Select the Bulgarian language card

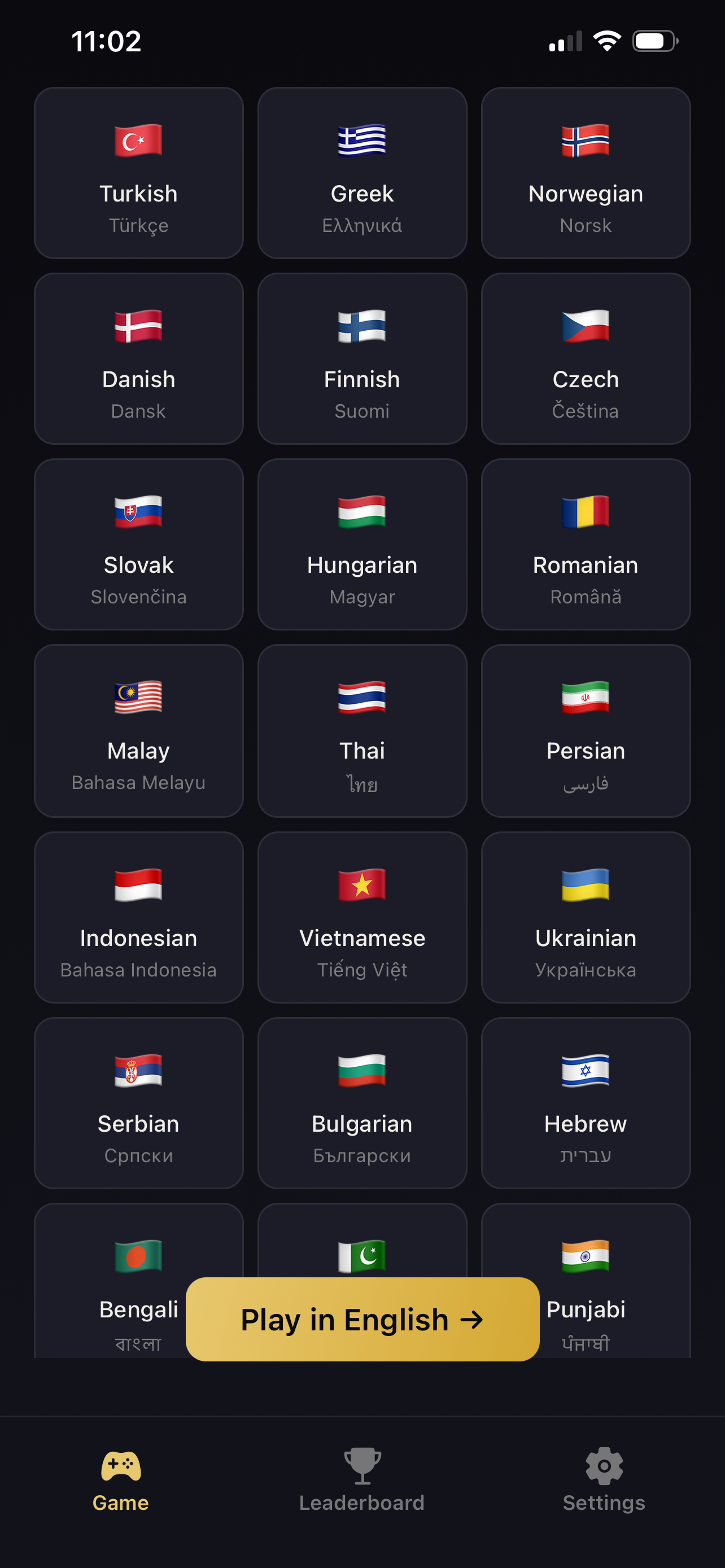click(361, 1103)
